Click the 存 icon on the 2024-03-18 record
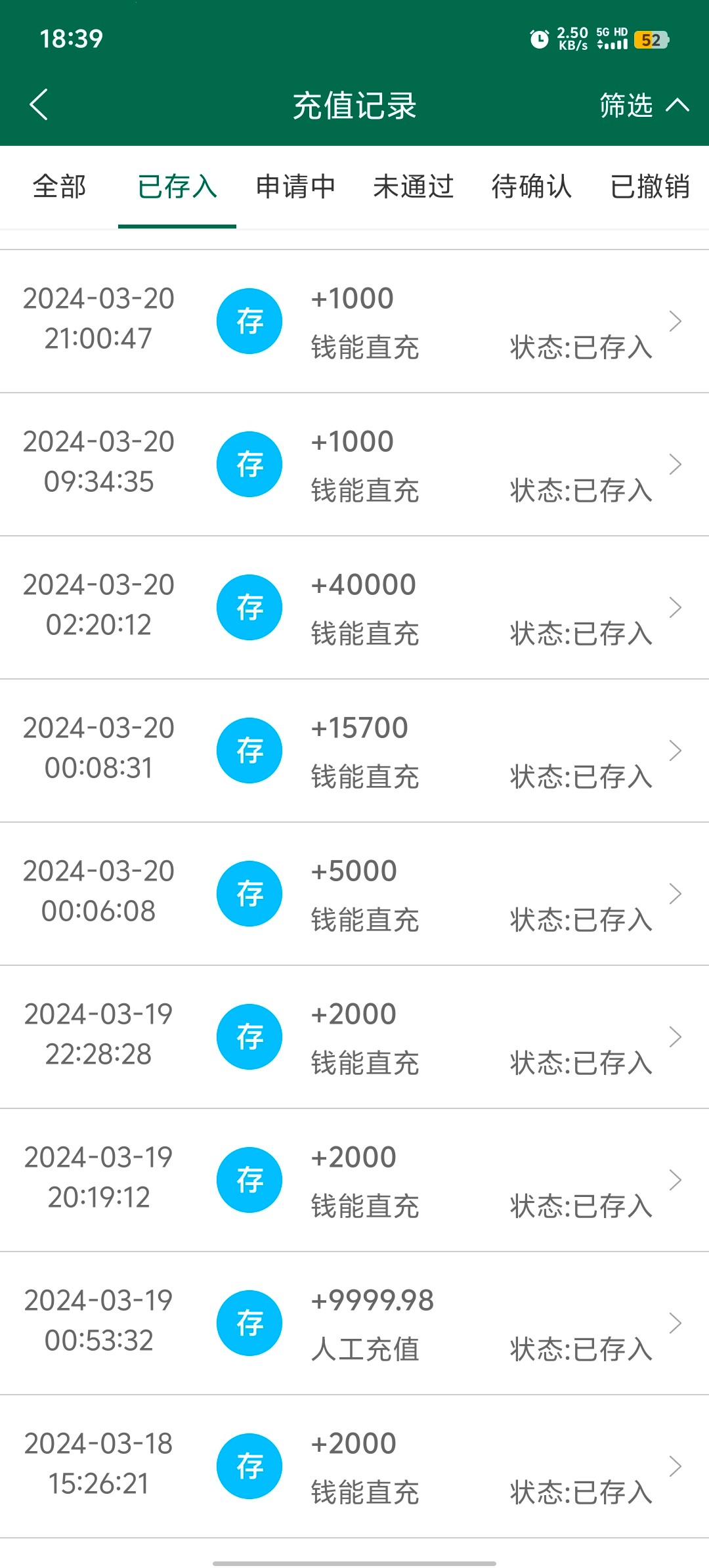The width and height of the screenshot is (709, 1568). tap(250, 1466)
